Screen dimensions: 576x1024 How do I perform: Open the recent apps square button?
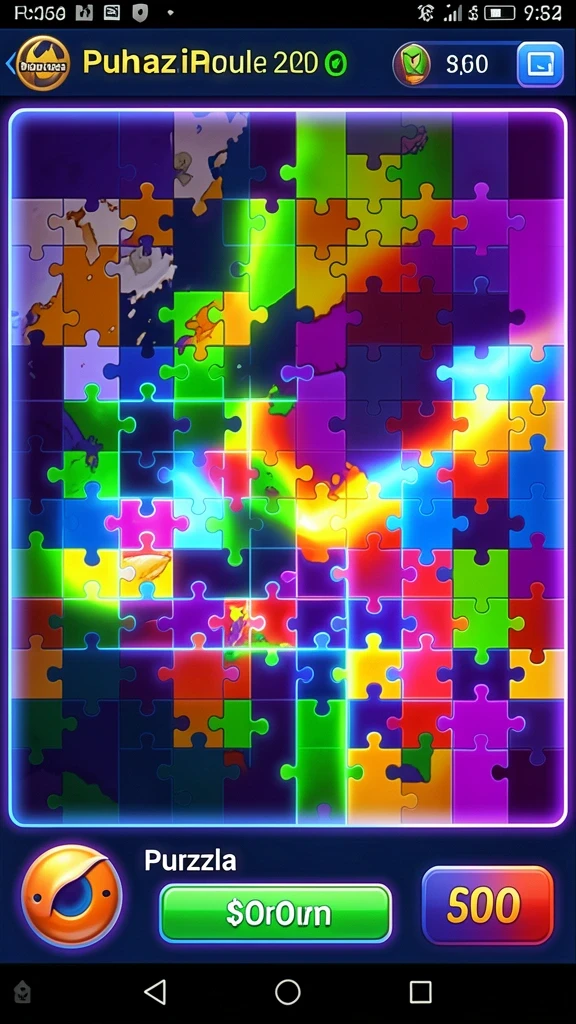pos(421,991)
